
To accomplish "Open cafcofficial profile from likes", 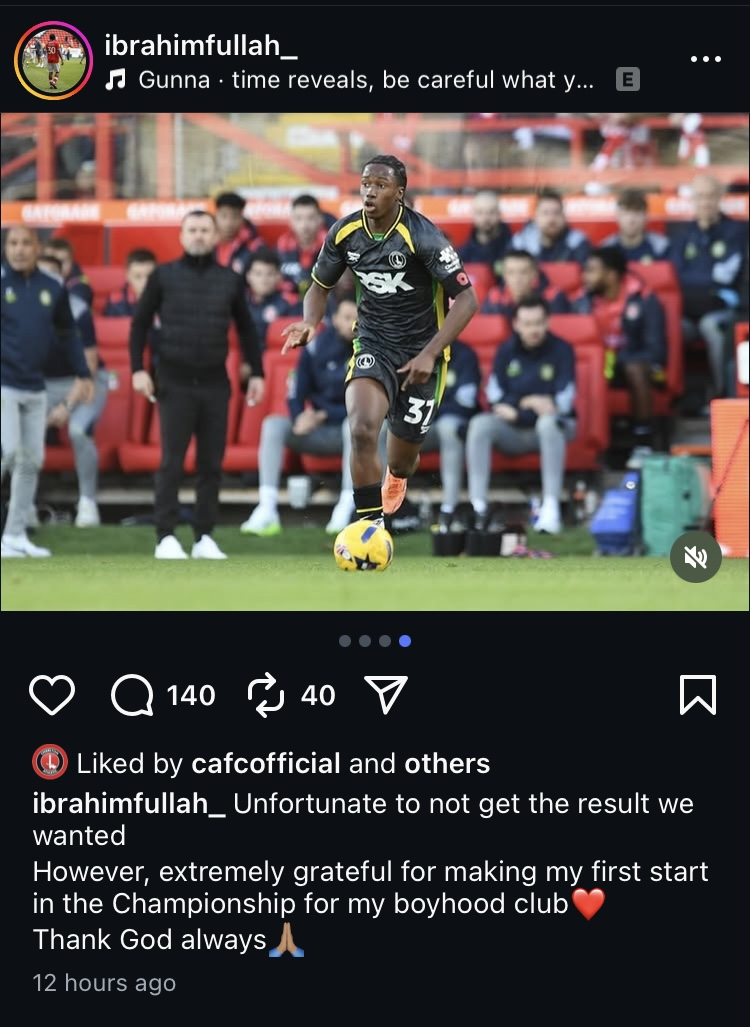I will pyautogui.click(x=266, y=764).
